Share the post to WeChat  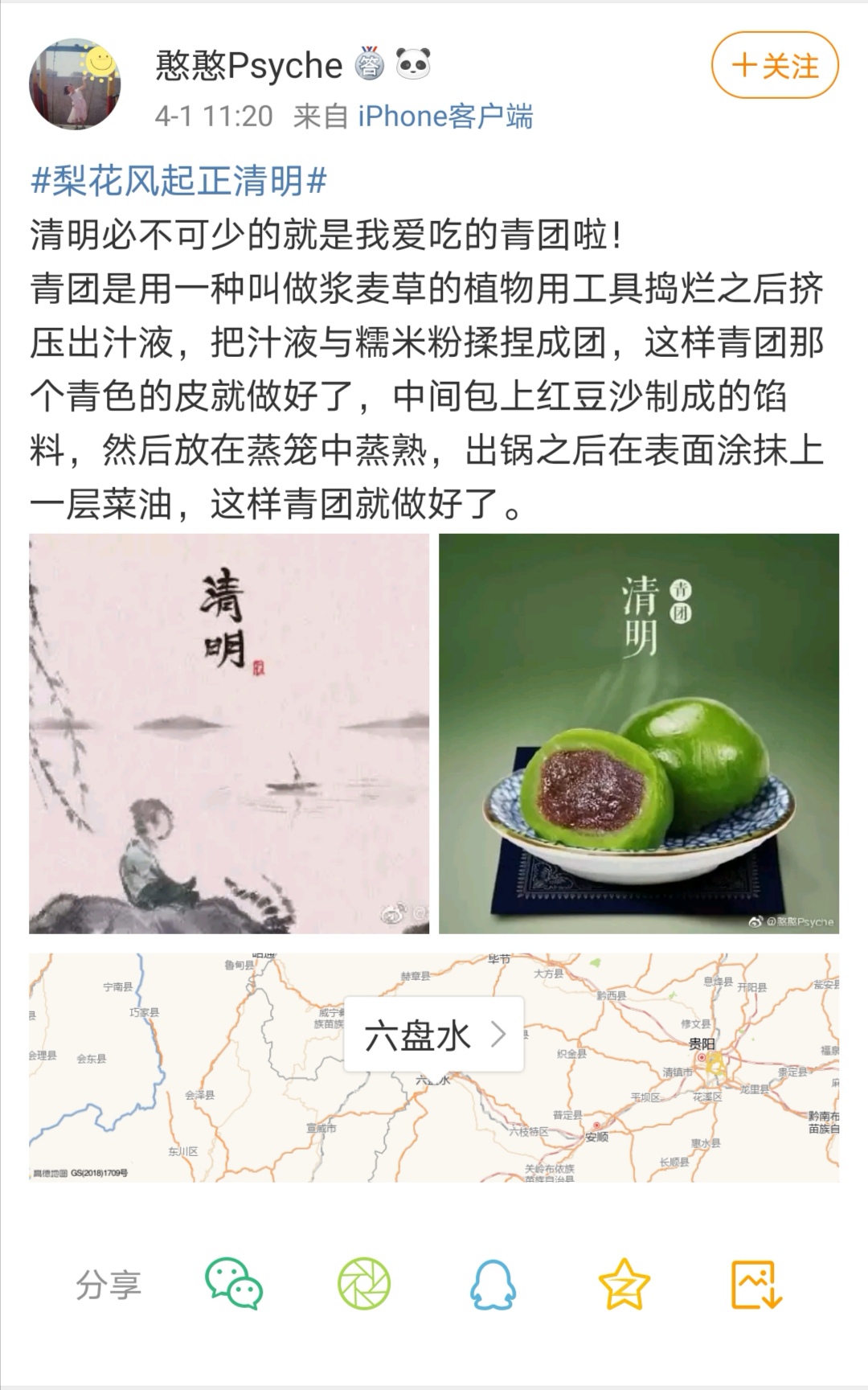click(x=234, y=1284)
